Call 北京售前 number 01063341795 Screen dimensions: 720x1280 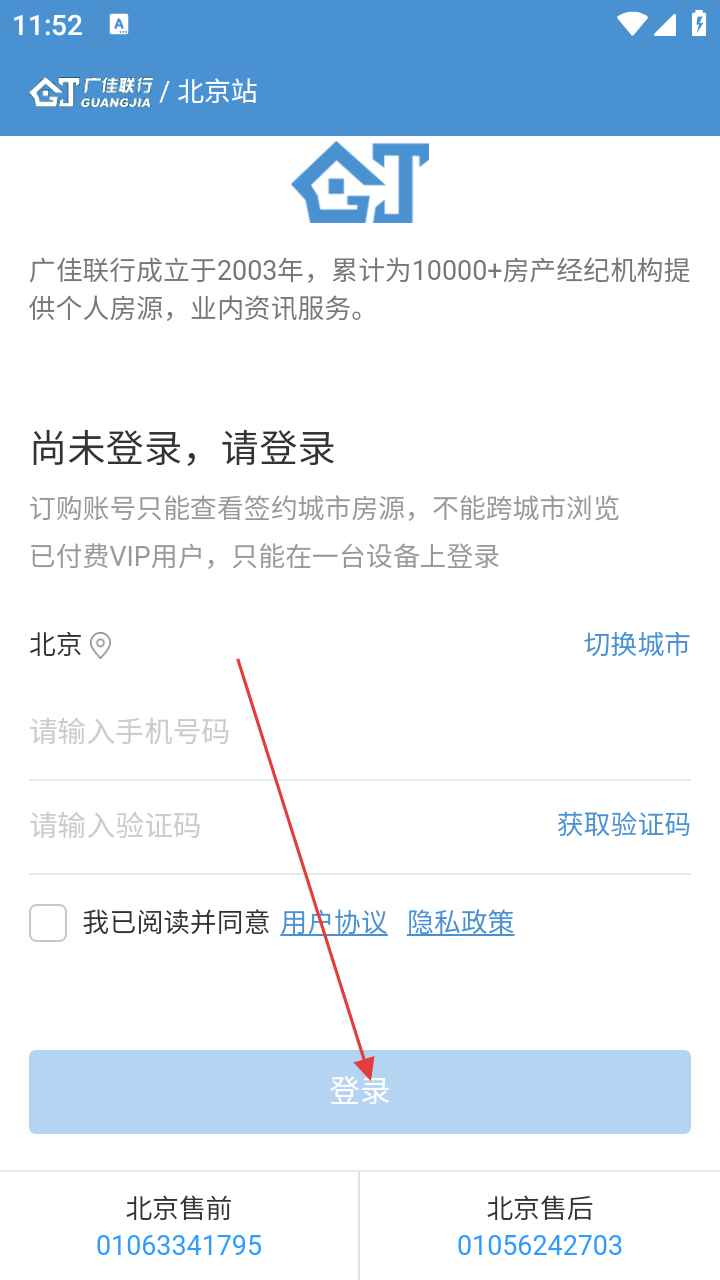pyautogui.click(x=179, y=1245)
